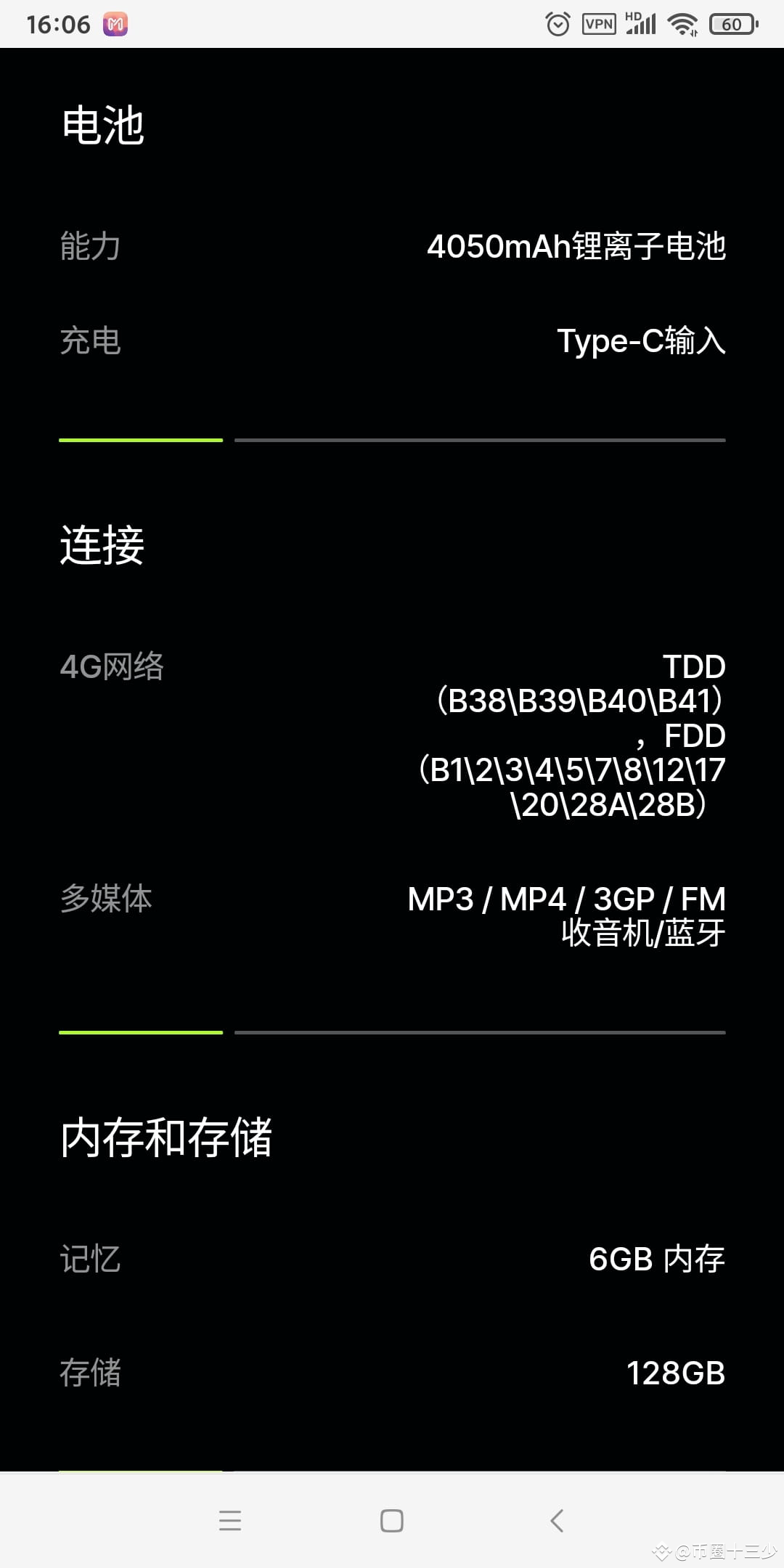Tap the cellular signal icon showing HD
The height and width of the screenshot is (1568, 784).
tap(642, 23)
